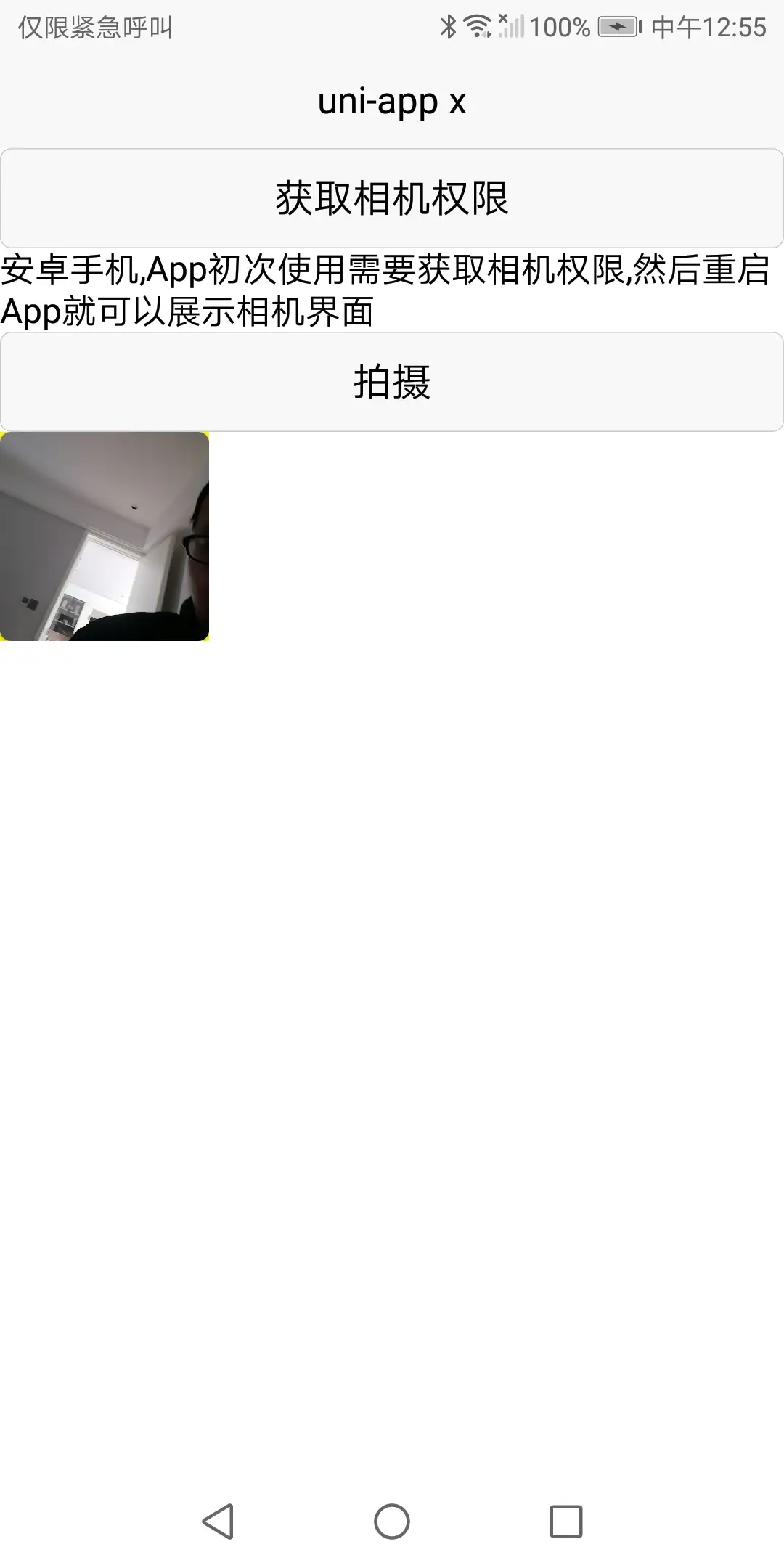Return to the system home screen
Viewport: 784px width, 1568px height.
click(x=392, y=1522)
